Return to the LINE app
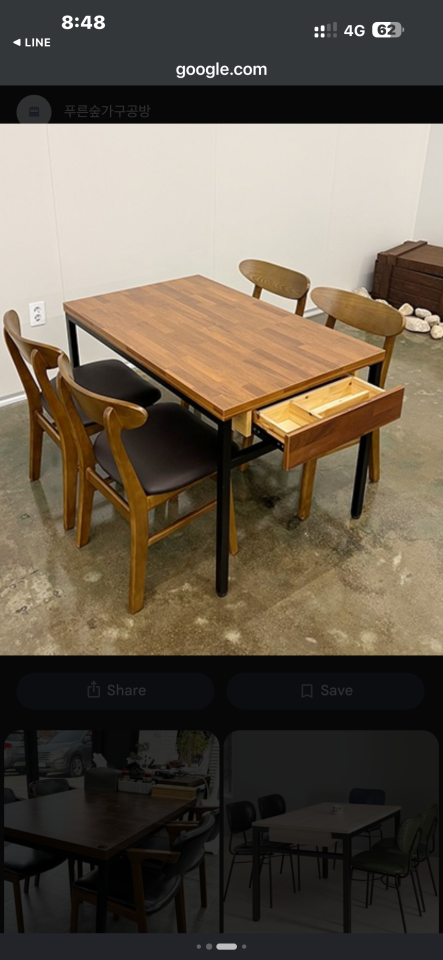This screenshot has height=960, width=443. coord(32,42)
